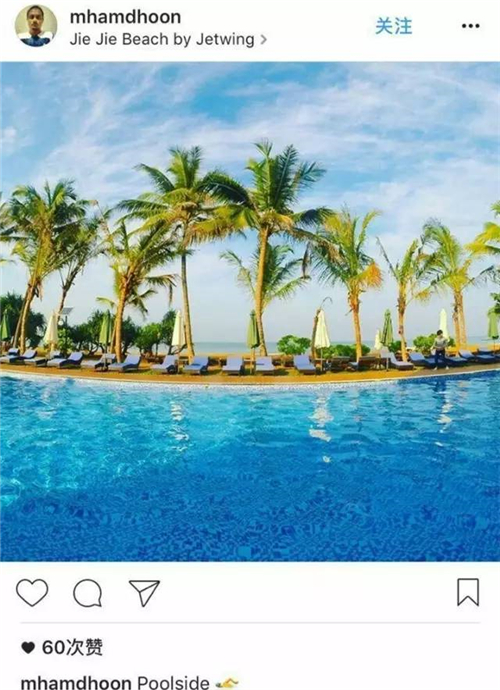Screen dimensions: 500x690
Task: Open comments with the speech bubble icon
Action: pos(88,593)
